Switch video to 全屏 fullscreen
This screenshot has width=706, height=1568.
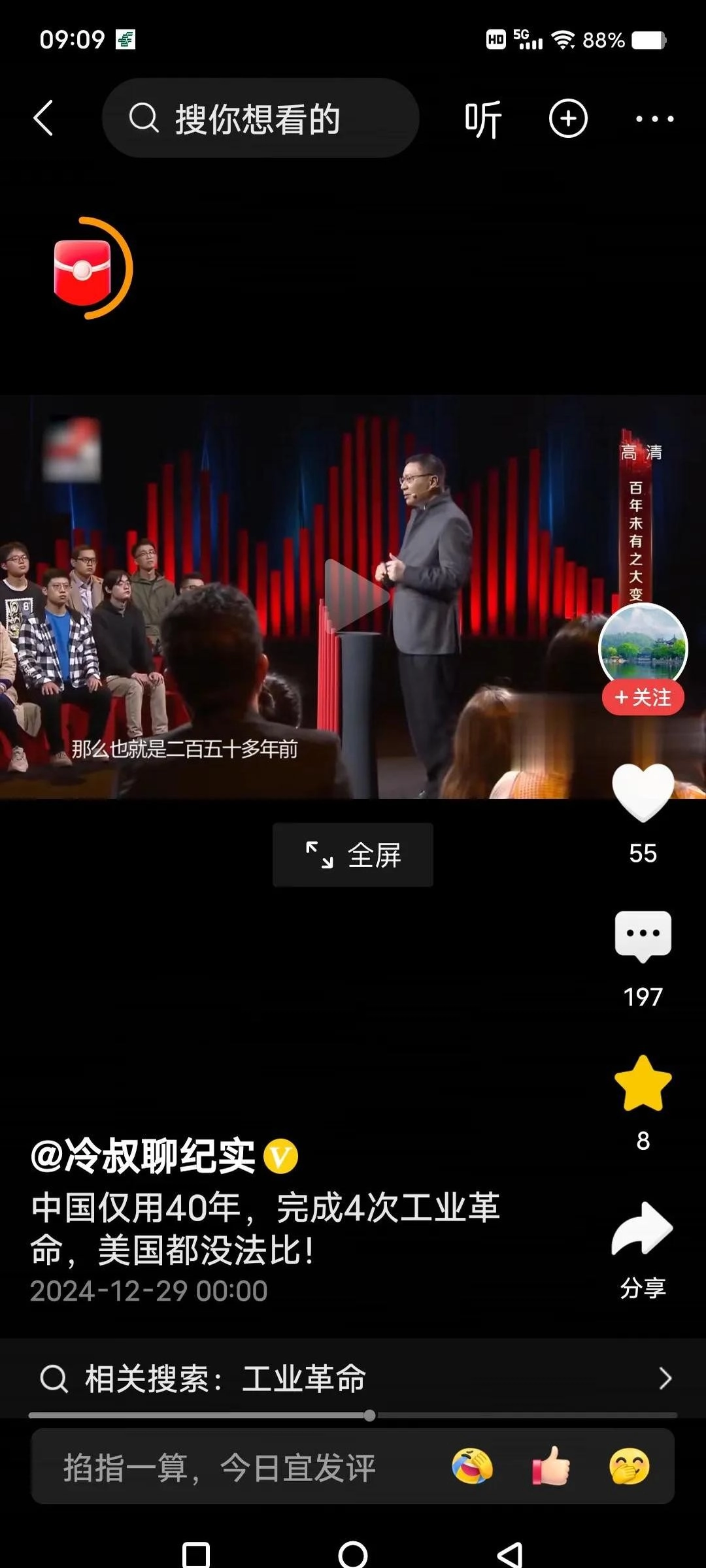pyautogui.click(x=353, y=855)
